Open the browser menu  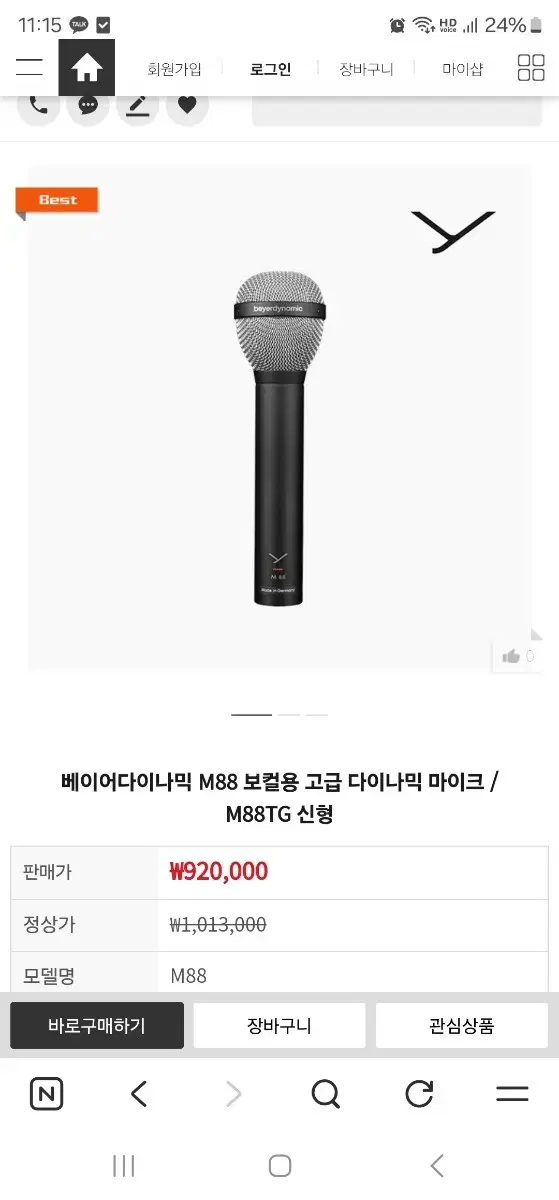tap(512, 1094)
